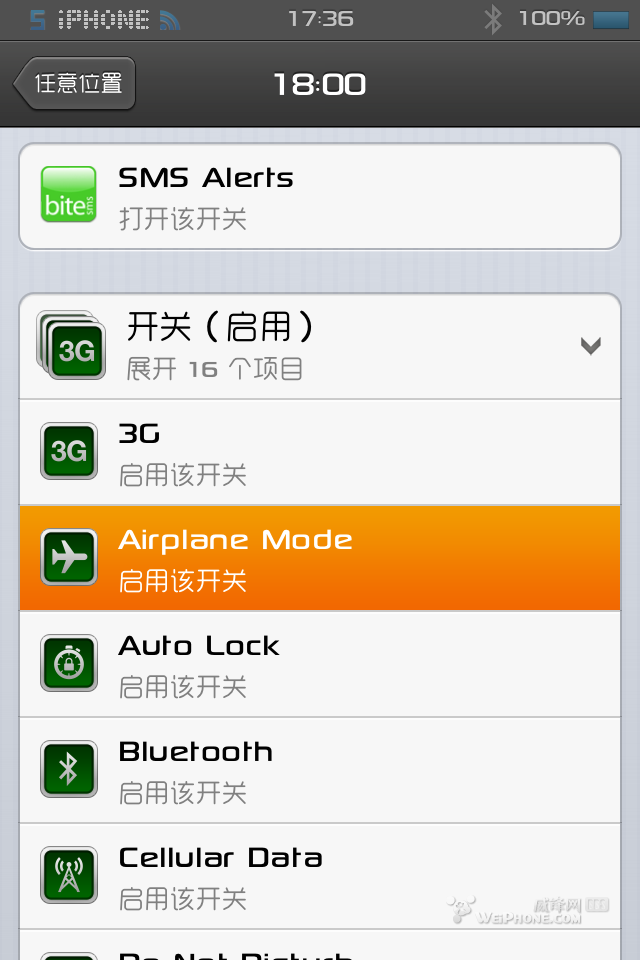The image size is (640, 960).
Task: Tap the Cellular Data switch row
Action: 320,876
